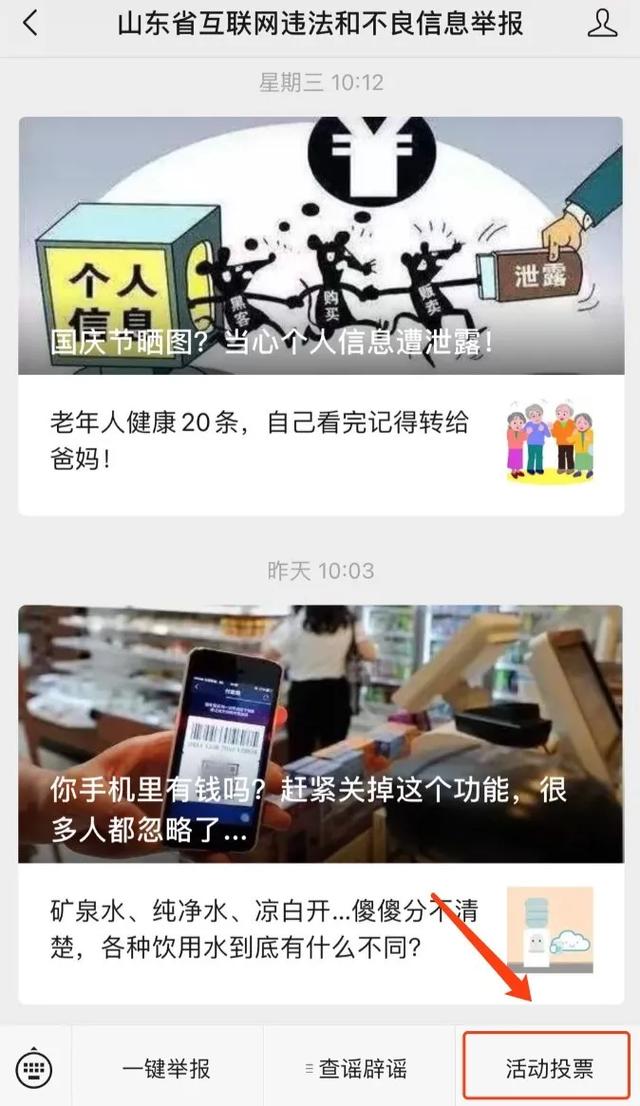The height and width of the screenshot is (1106, 640).
Task: Open article 国庆节晒图？当心个人信息遭泄露
Action: 321,245
